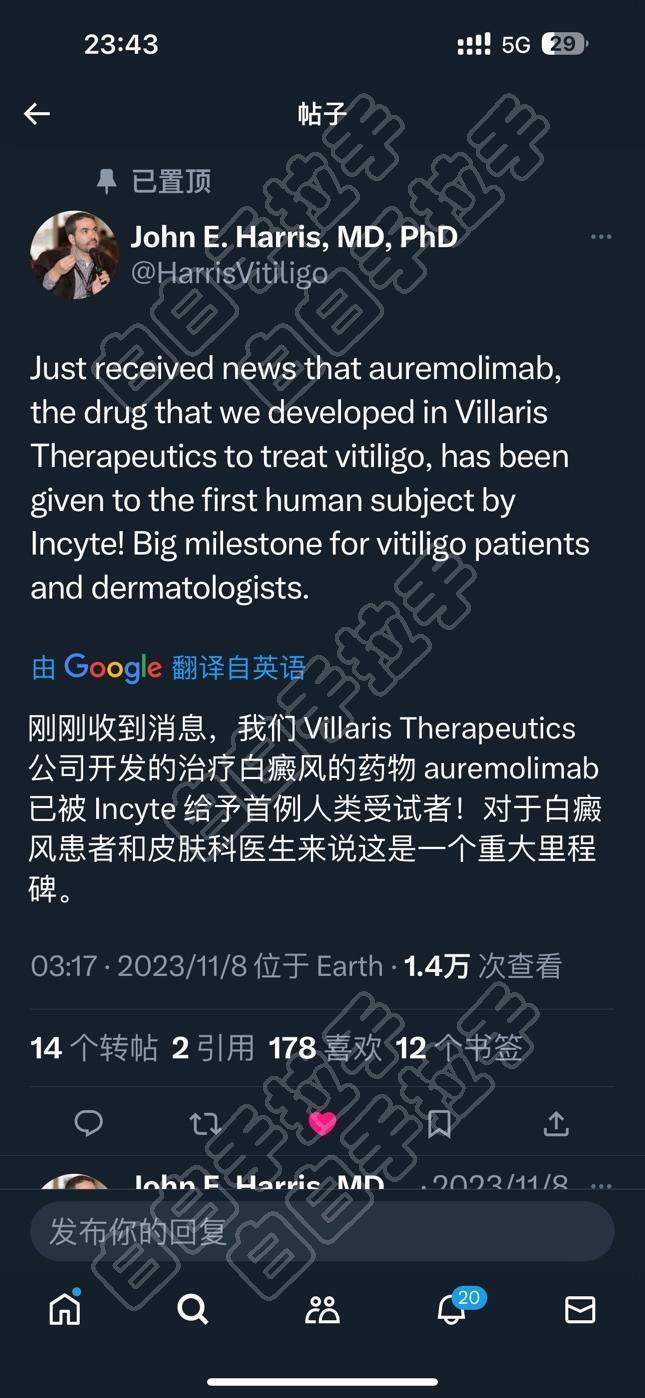
Task: Open overflow menu on John E. Harris's post
Action: point(600,237)
